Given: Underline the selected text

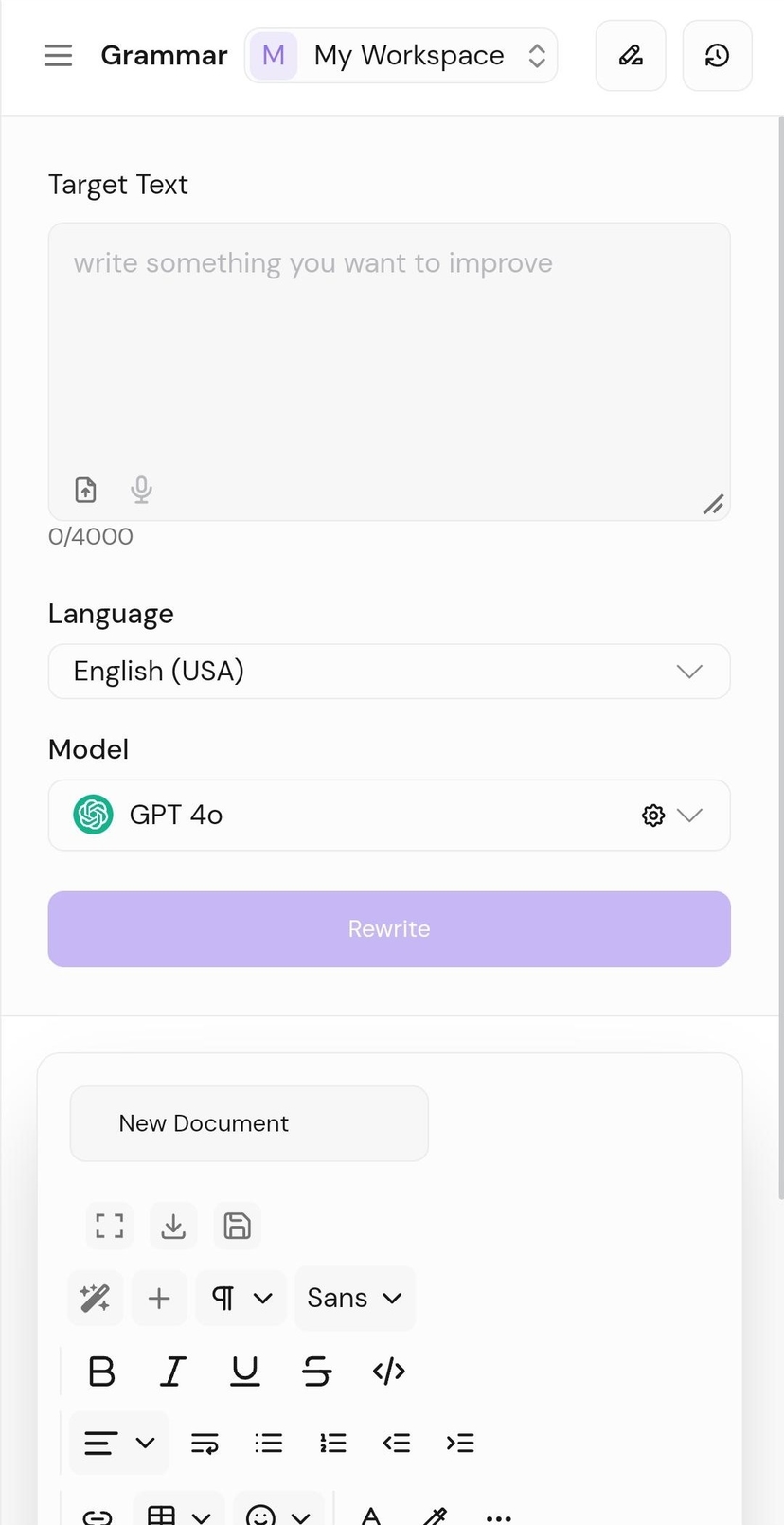Looking at the screenshot, I should pos(244,1371).
